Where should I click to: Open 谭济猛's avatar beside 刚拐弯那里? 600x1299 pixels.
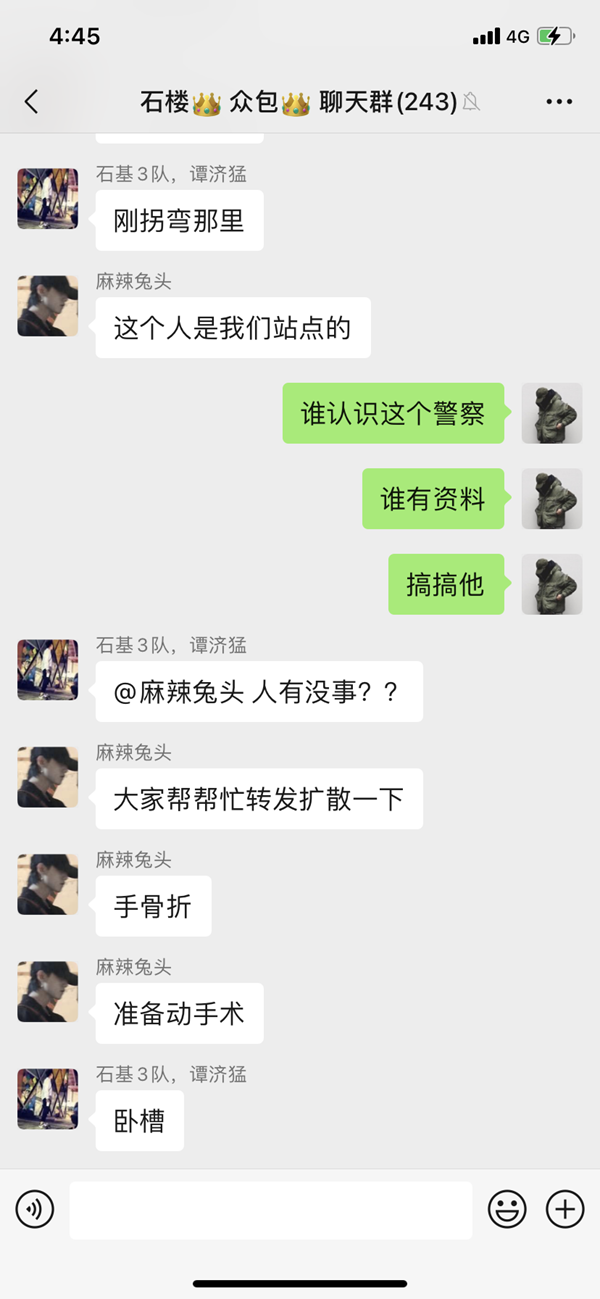coord(48,198)
